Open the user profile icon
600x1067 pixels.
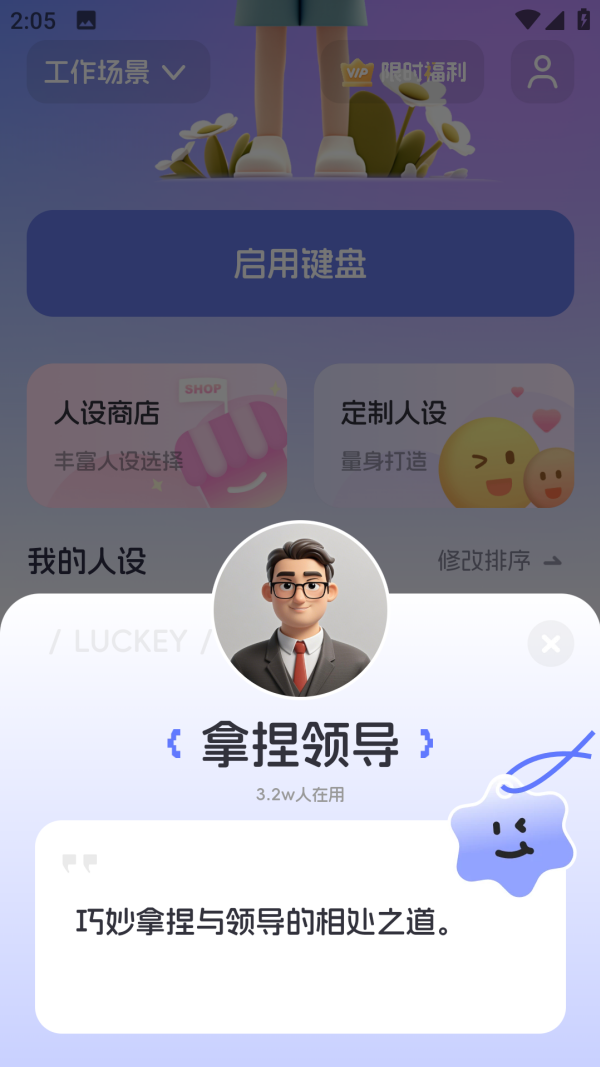point(542,72)
